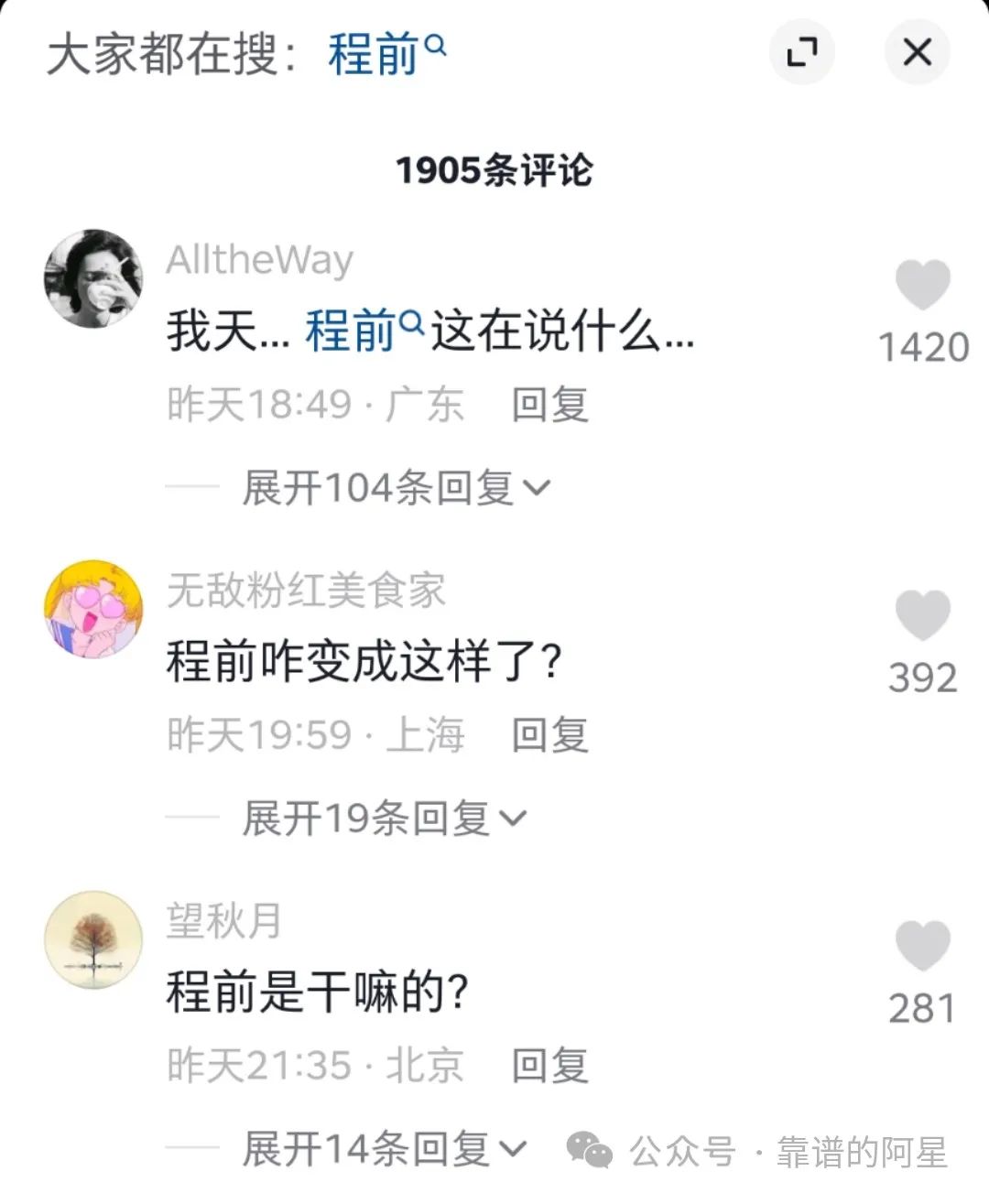View 无敌粉红美食家's profile picture

[93, 609]
